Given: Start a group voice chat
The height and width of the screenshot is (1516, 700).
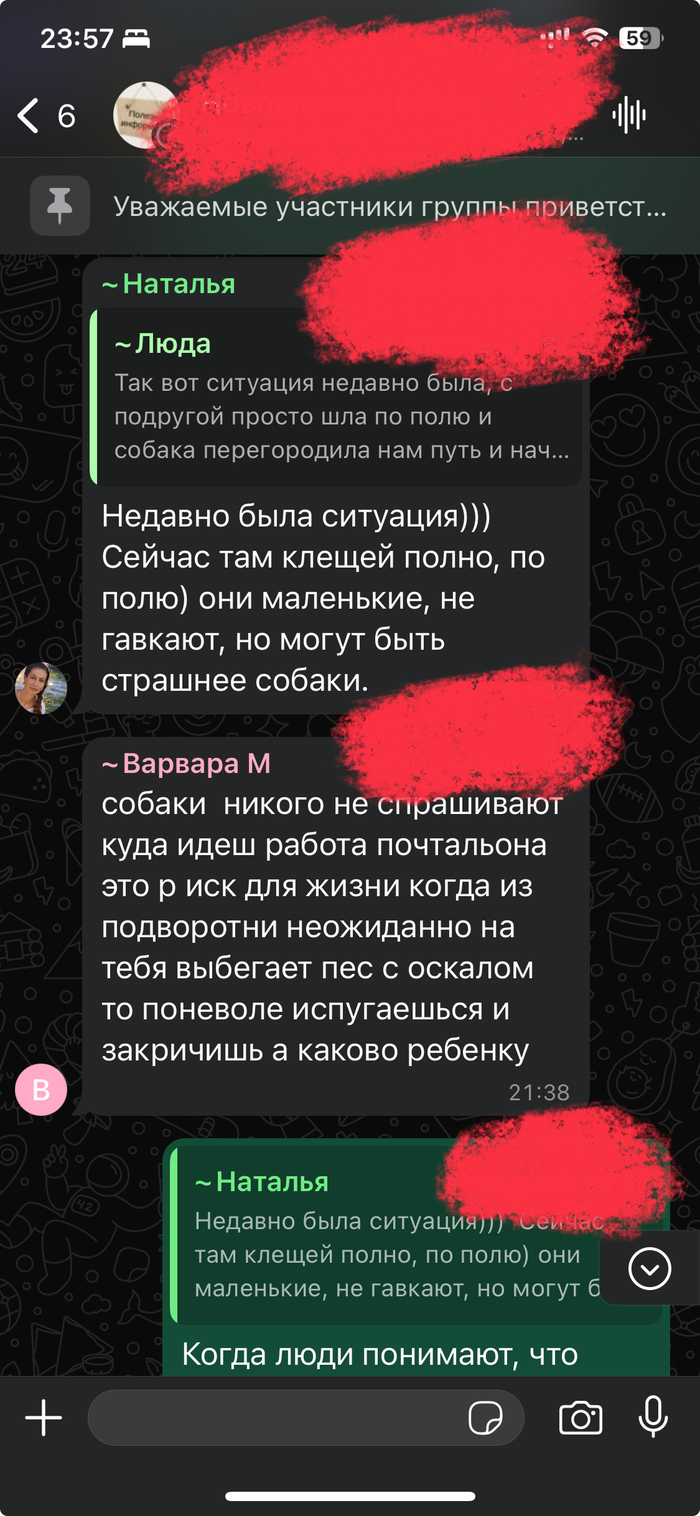Looking at the screenshot, I should coord(629,116).
